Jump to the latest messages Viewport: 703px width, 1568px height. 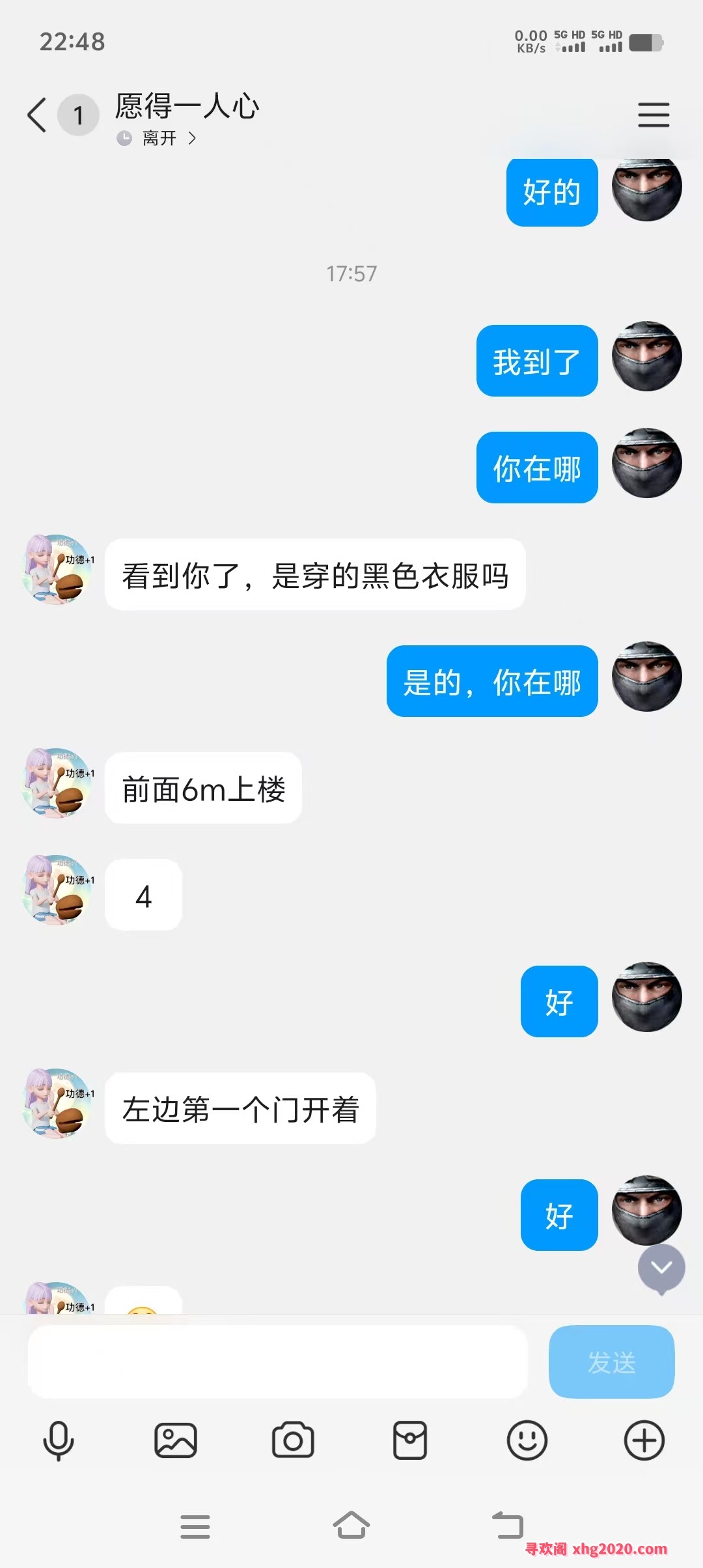coord(661,1267)
